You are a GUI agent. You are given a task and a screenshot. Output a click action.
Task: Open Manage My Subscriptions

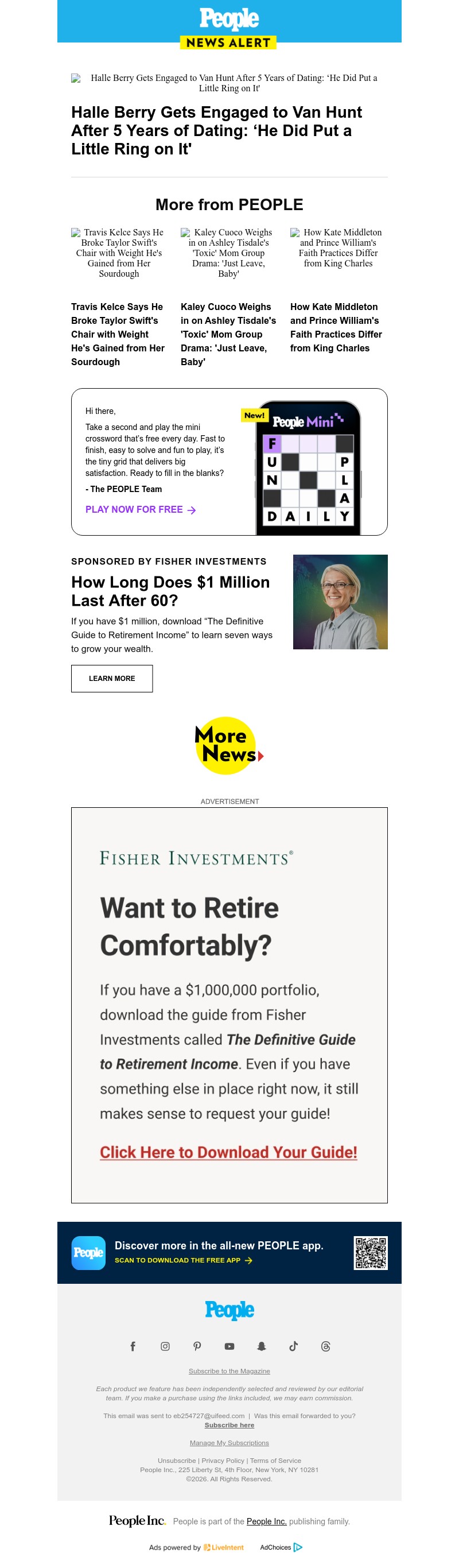(229, 1443)
